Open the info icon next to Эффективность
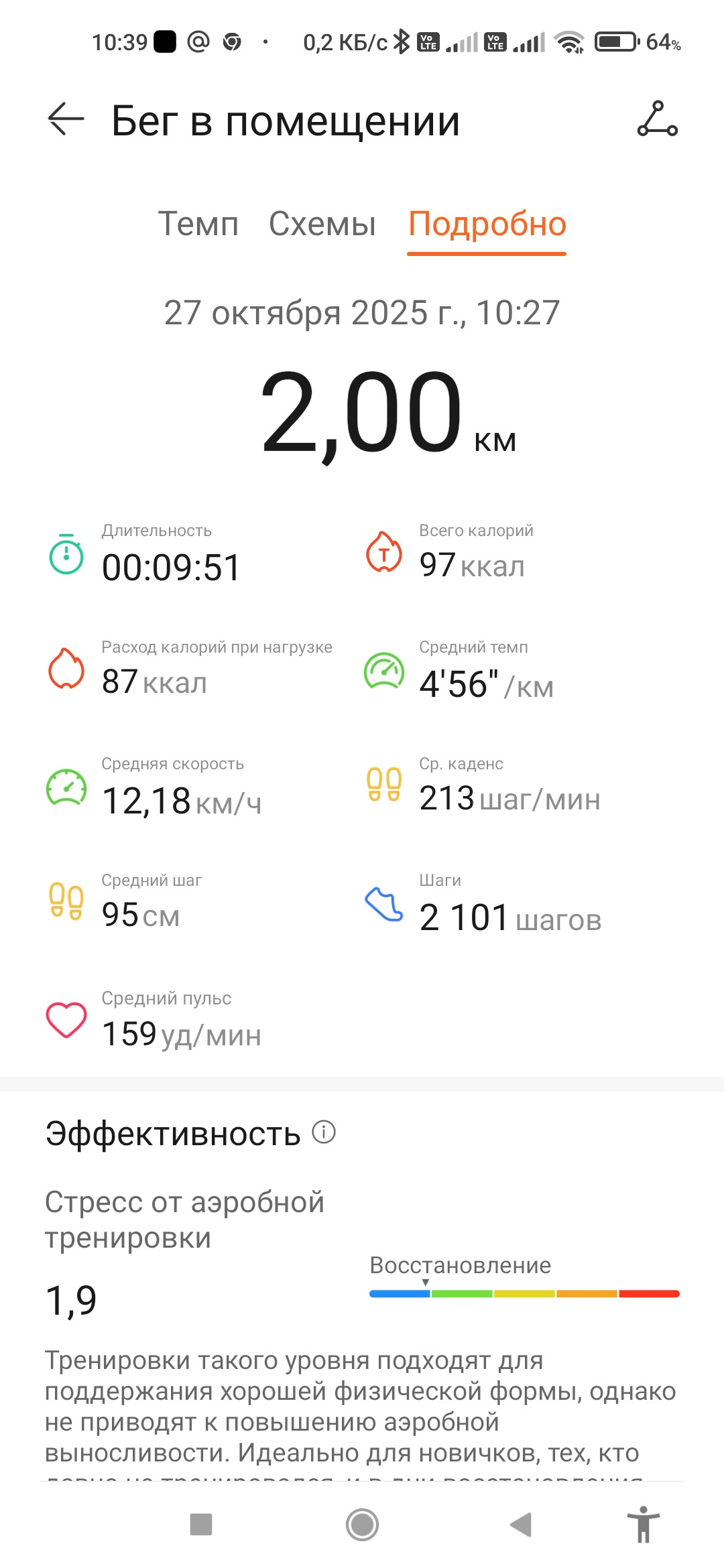The width and height of the screenshot is (724, 1568). (x=324, y=1132)
